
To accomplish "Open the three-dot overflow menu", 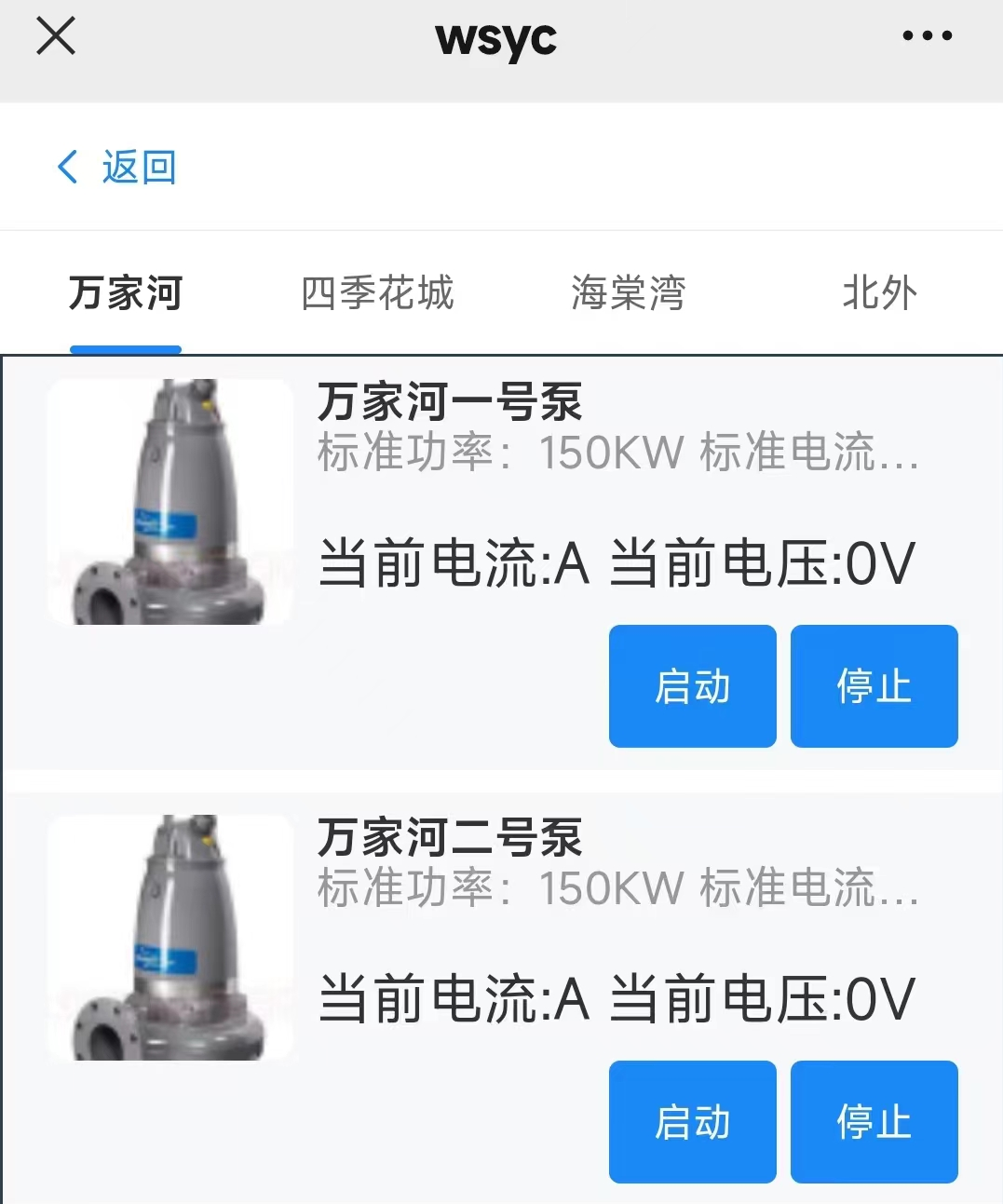I will point(927,36).
